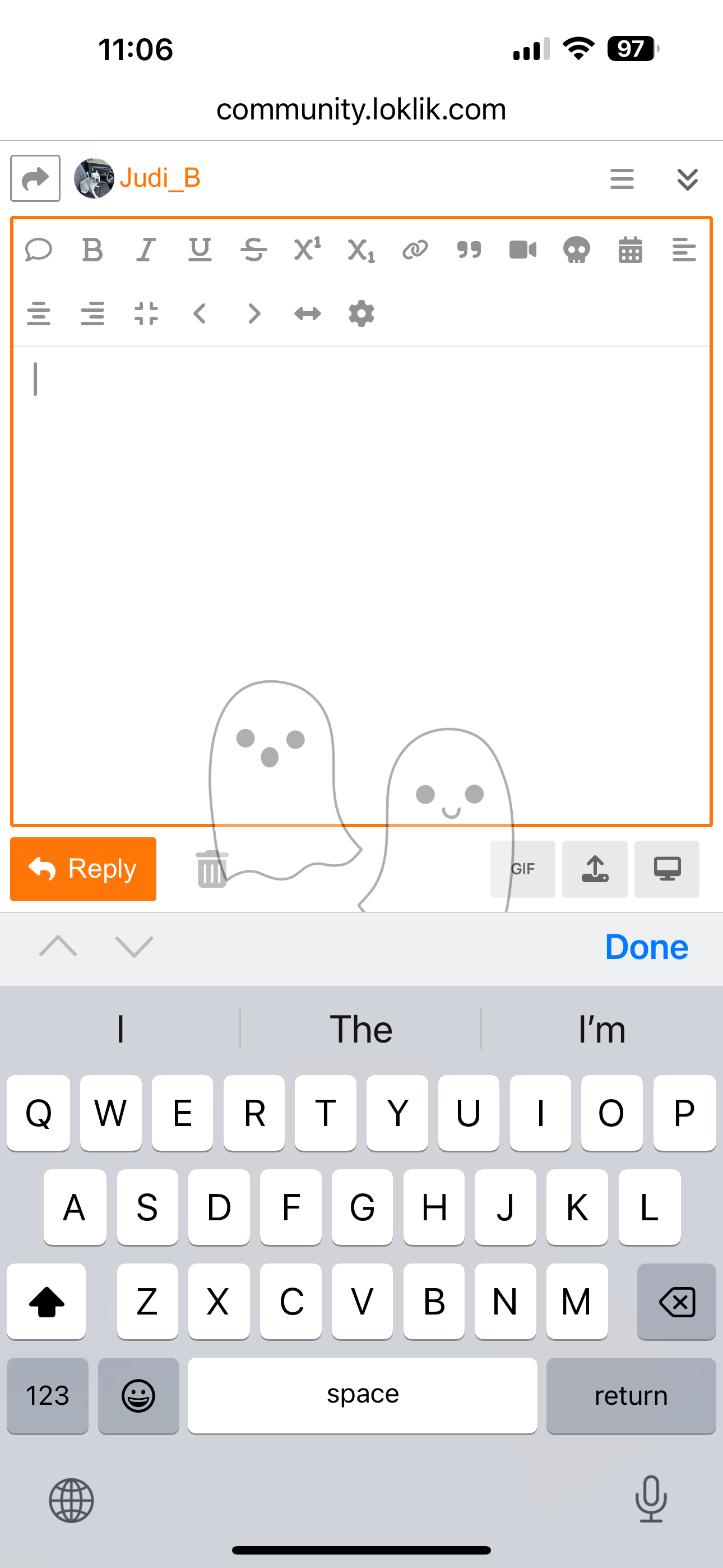The width and height of the screenshot is (723, 1568).
Task: Select the underline tool
Action: click(200, 250)
